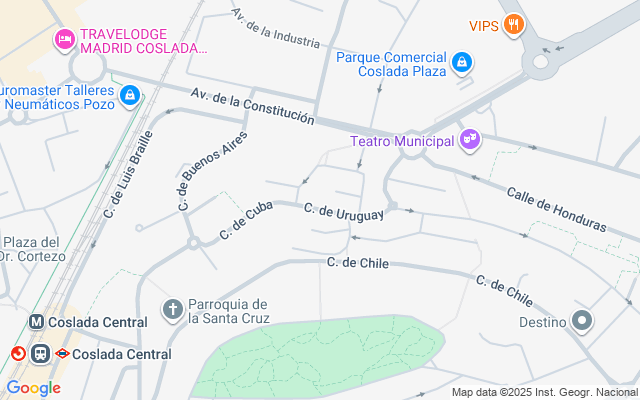Open the Coslada Central train station icon
The height and width of the screenshot is (400, 640).
41,353
